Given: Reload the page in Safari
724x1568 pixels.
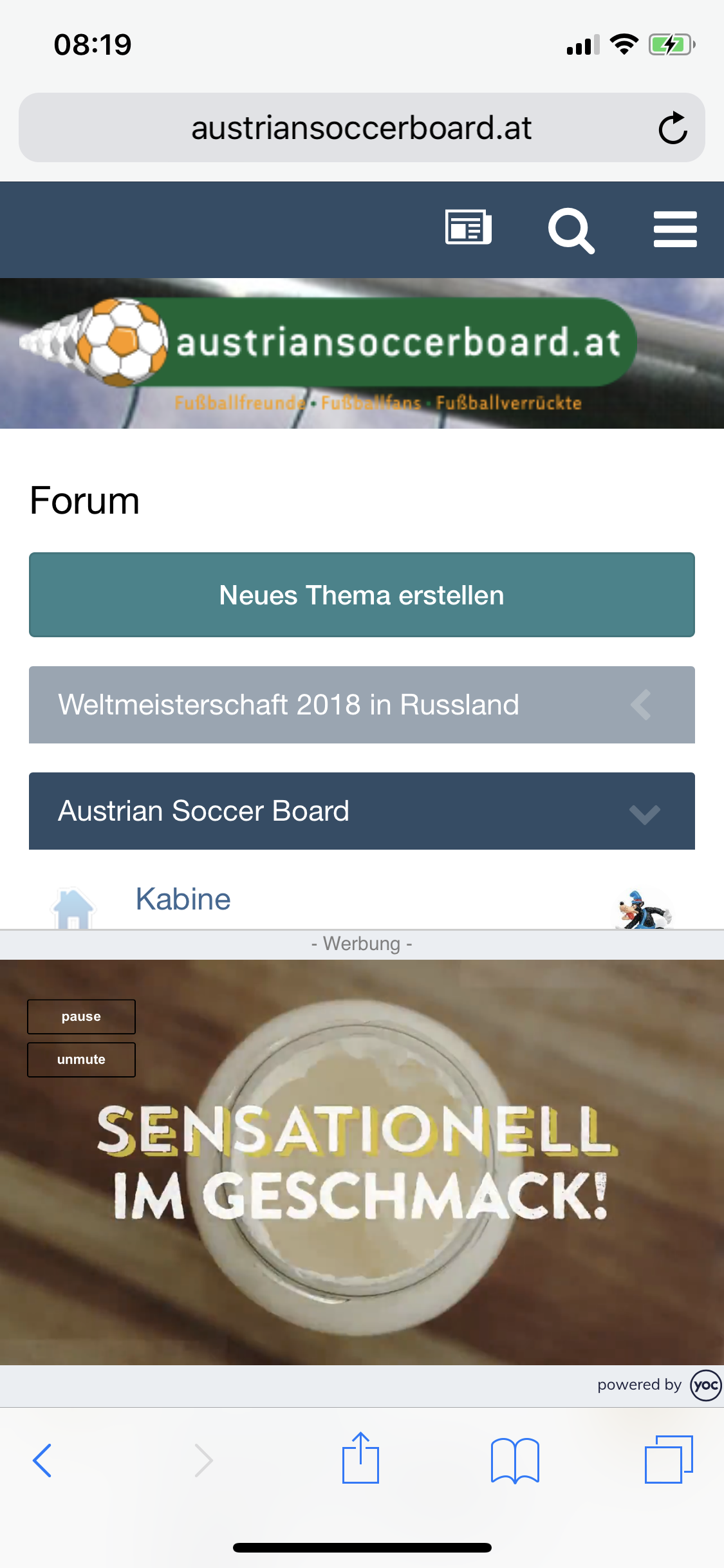Looking at the screenshot, I should pyautogui.click(x=673, y=127).
